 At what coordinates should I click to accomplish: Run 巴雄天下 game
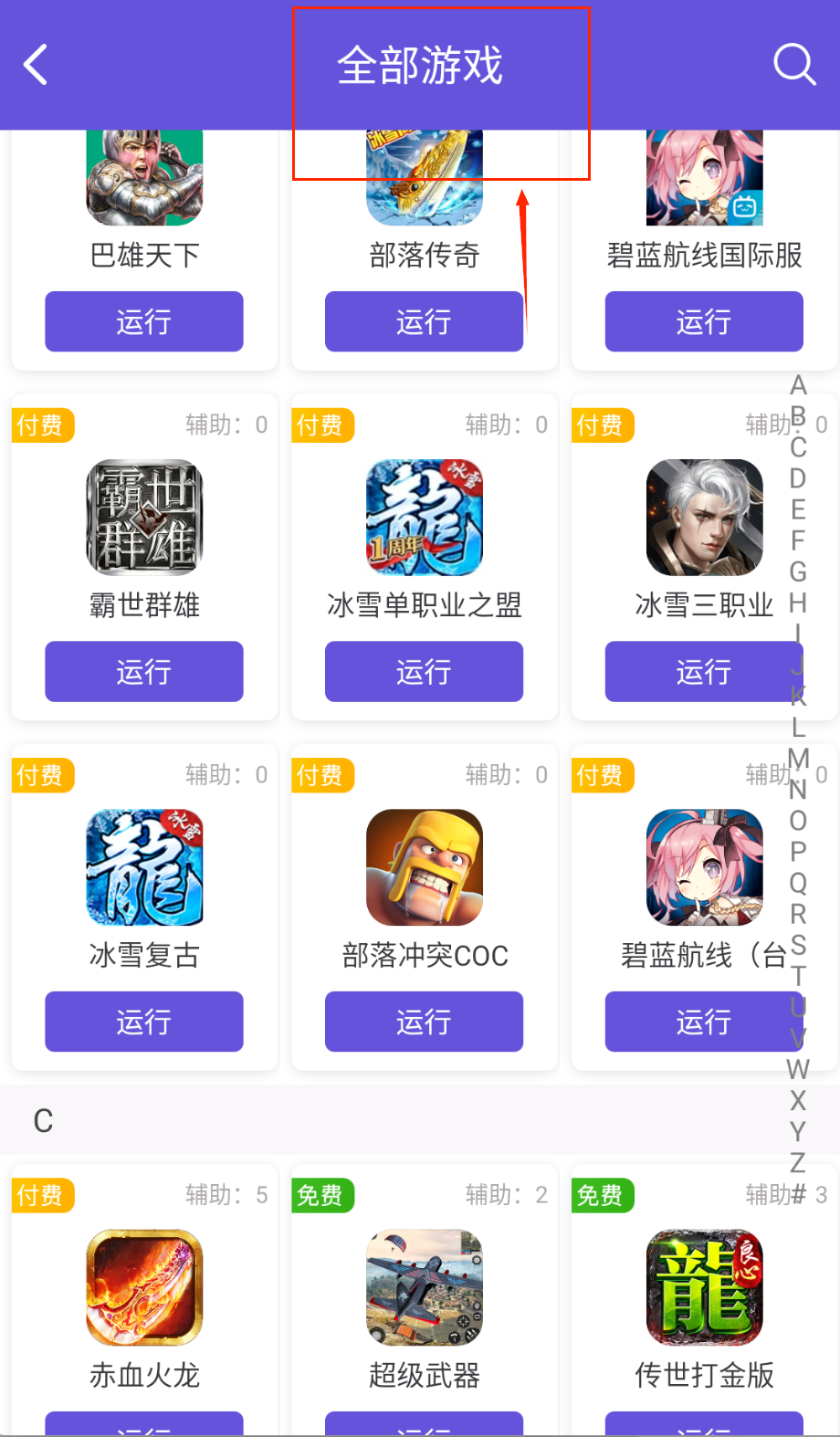tap(144, 321)
